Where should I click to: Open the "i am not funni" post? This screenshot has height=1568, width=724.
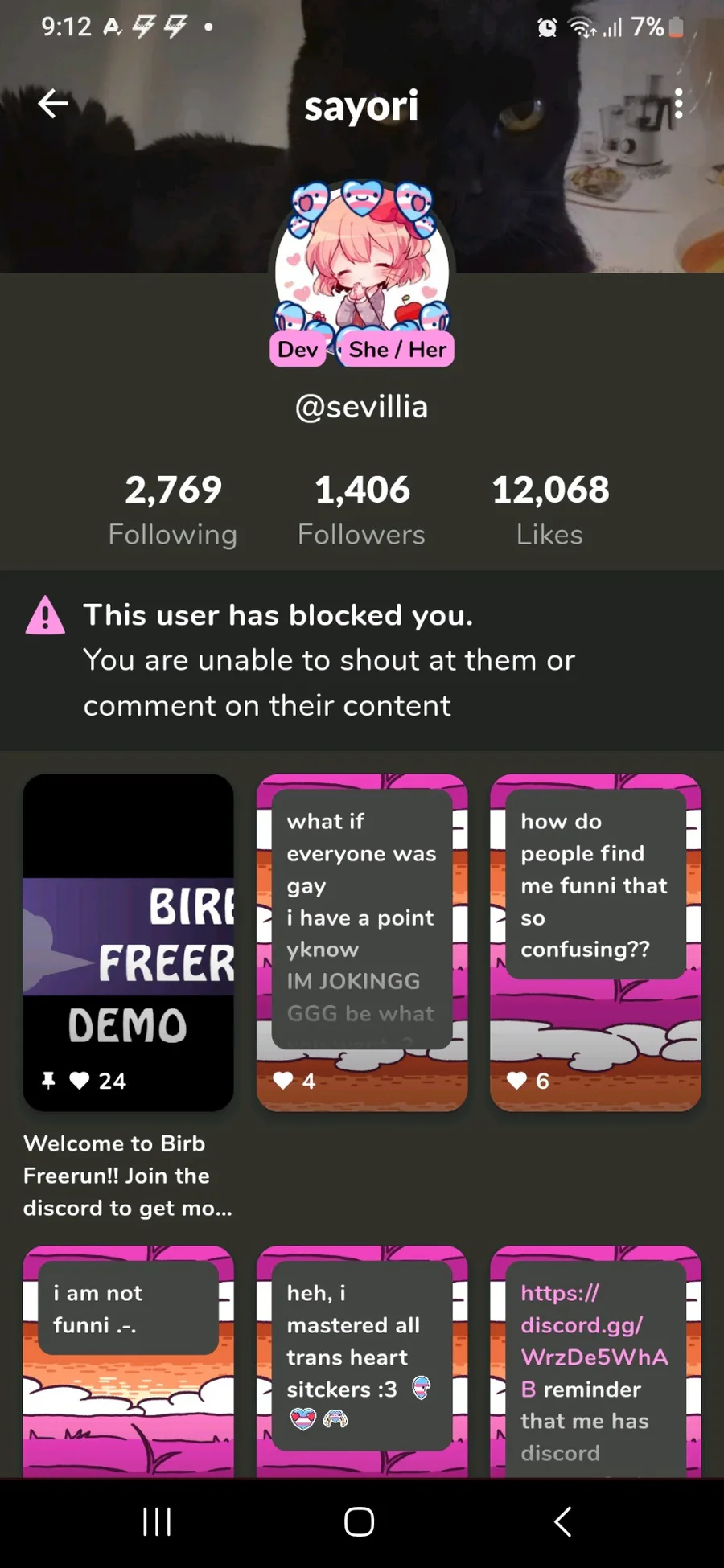coord(128,1361)
